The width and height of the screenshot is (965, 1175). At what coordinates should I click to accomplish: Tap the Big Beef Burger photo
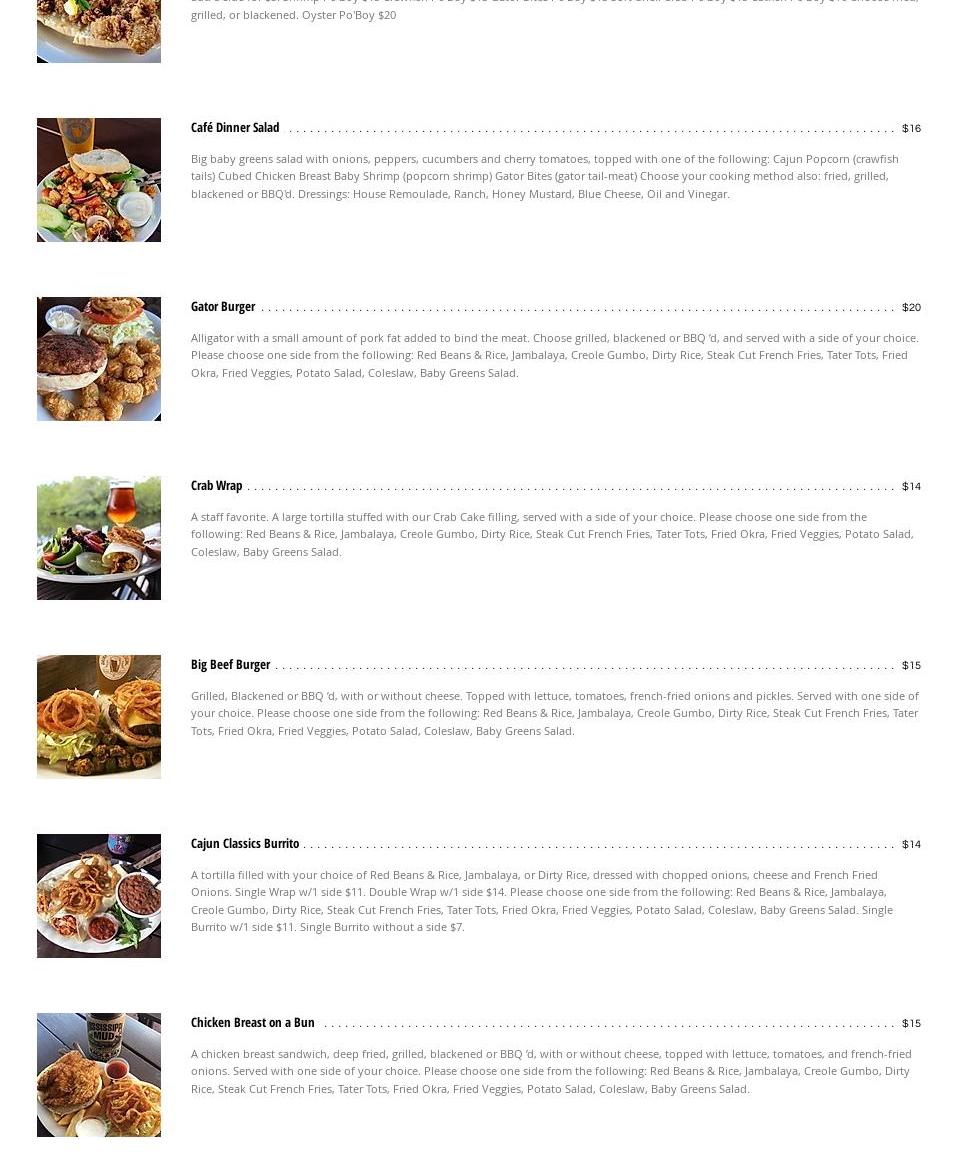click(x=99, y=717)
